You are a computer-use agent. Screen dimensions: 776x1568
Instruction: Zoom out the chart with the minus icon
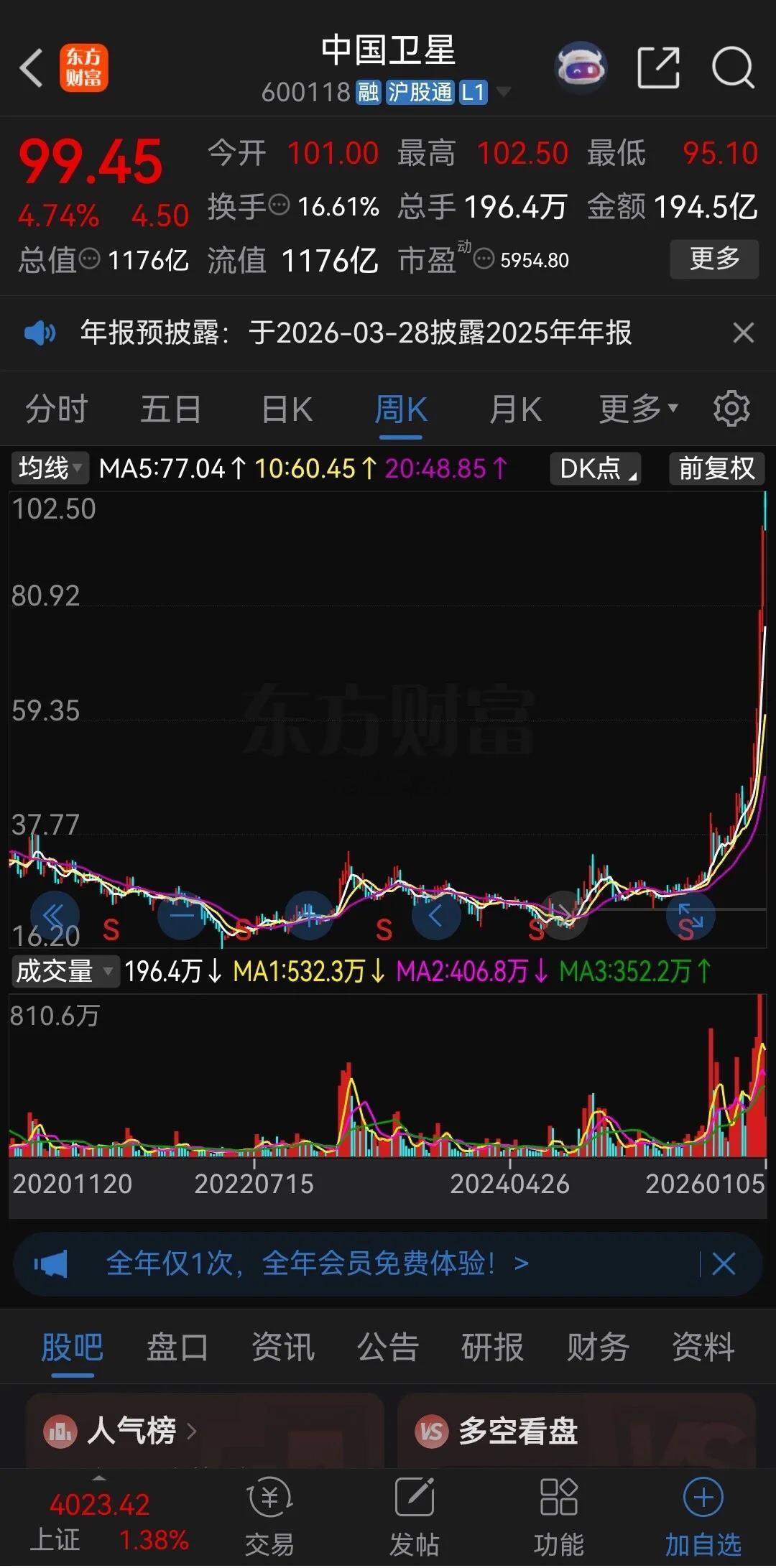[x=182, y=917]
